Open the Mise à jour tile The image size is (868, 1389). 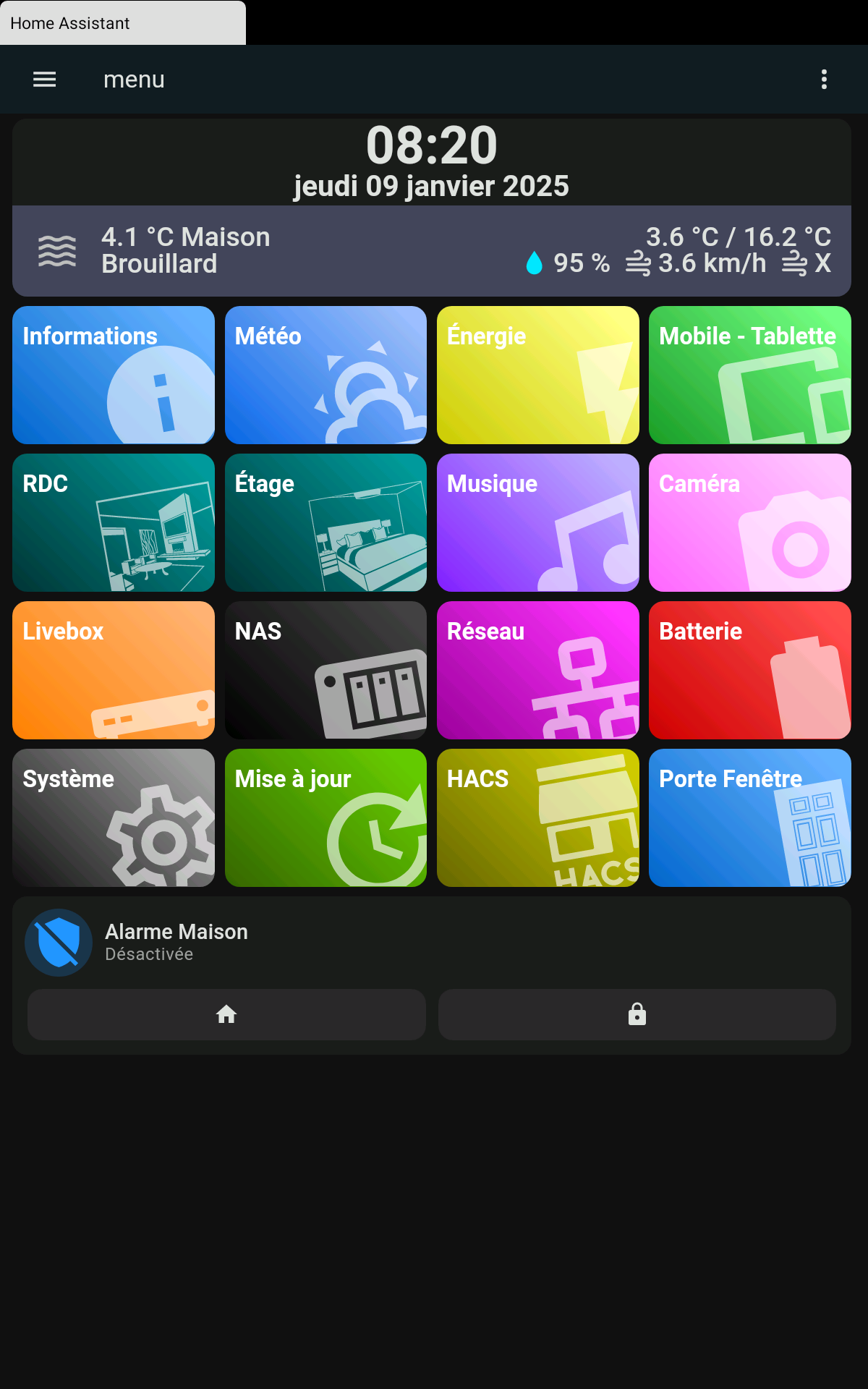[325, 817]
